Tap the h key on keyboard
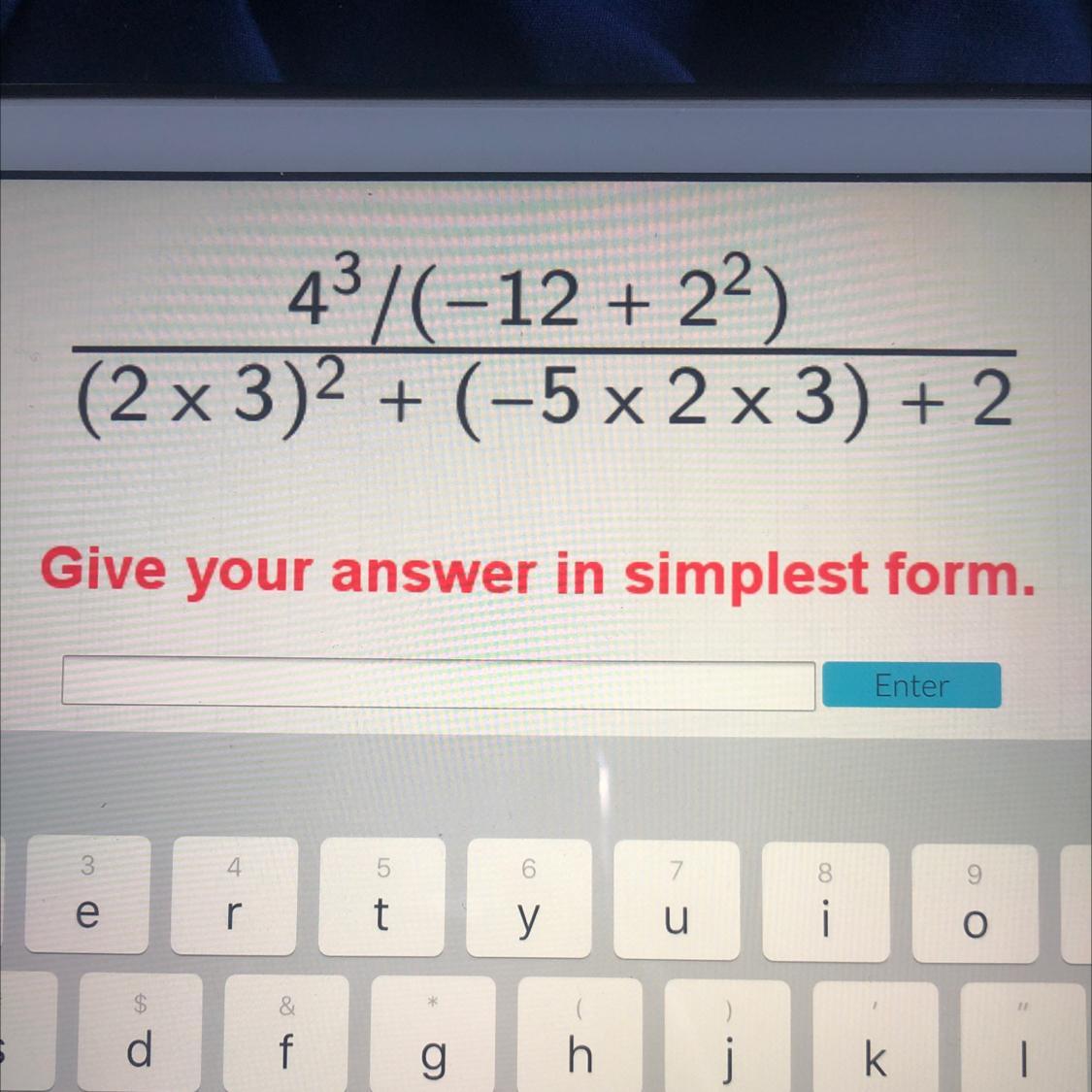1092x1092 pixels. (x=579, y=1040)
